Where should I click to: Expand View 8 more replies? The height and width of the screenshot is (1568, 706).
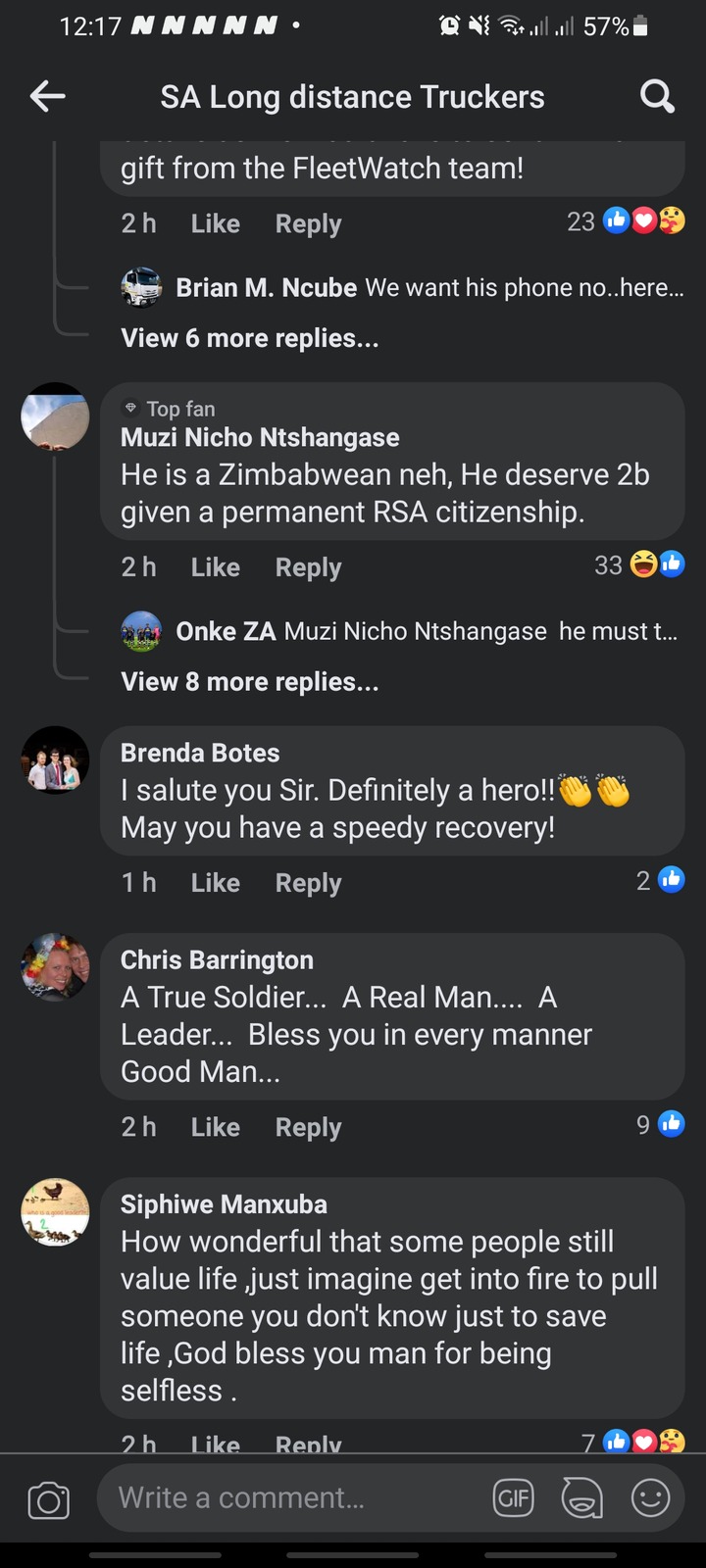(x=249, y=682)
